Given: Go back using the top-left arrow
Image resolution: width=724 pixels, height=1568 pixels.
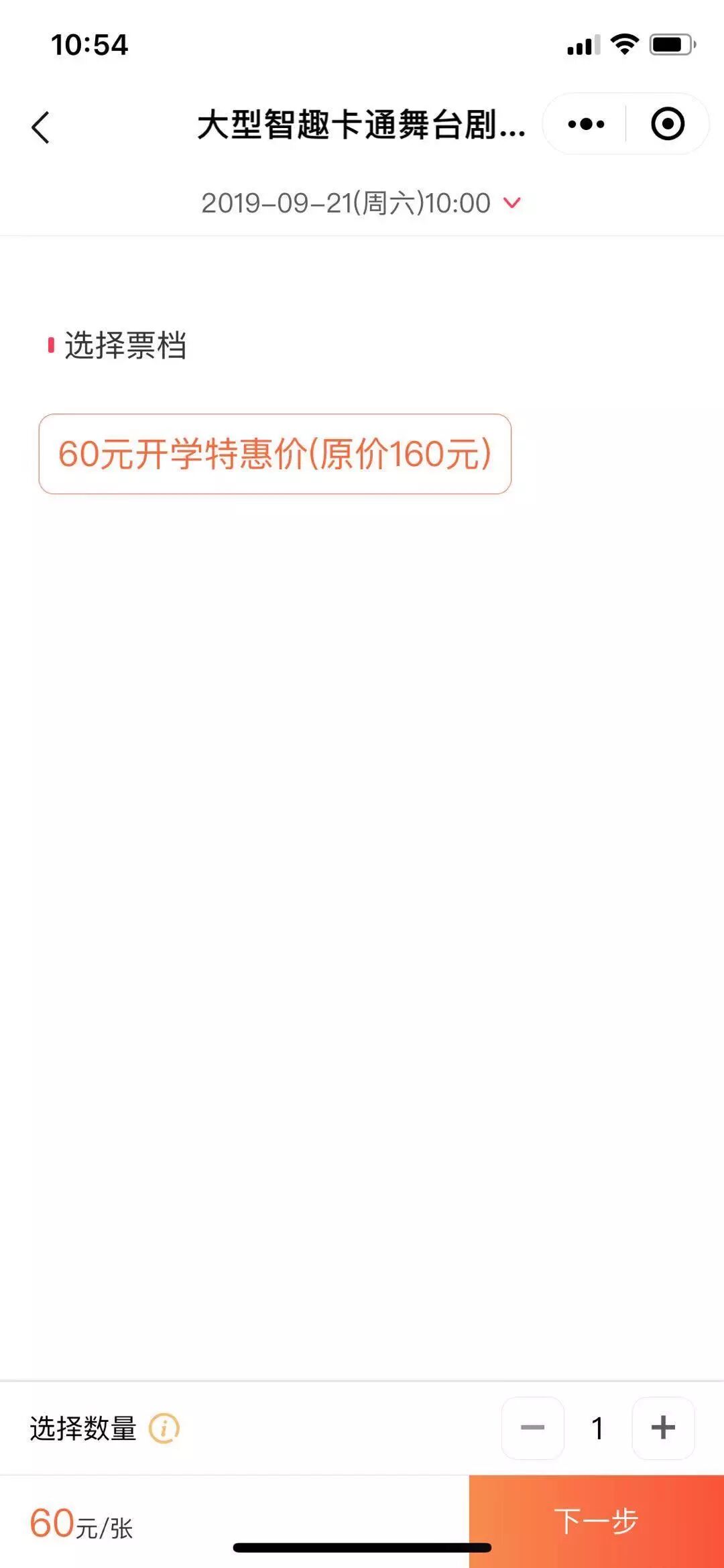Looking at the screenshot, I should click(41, 127).
